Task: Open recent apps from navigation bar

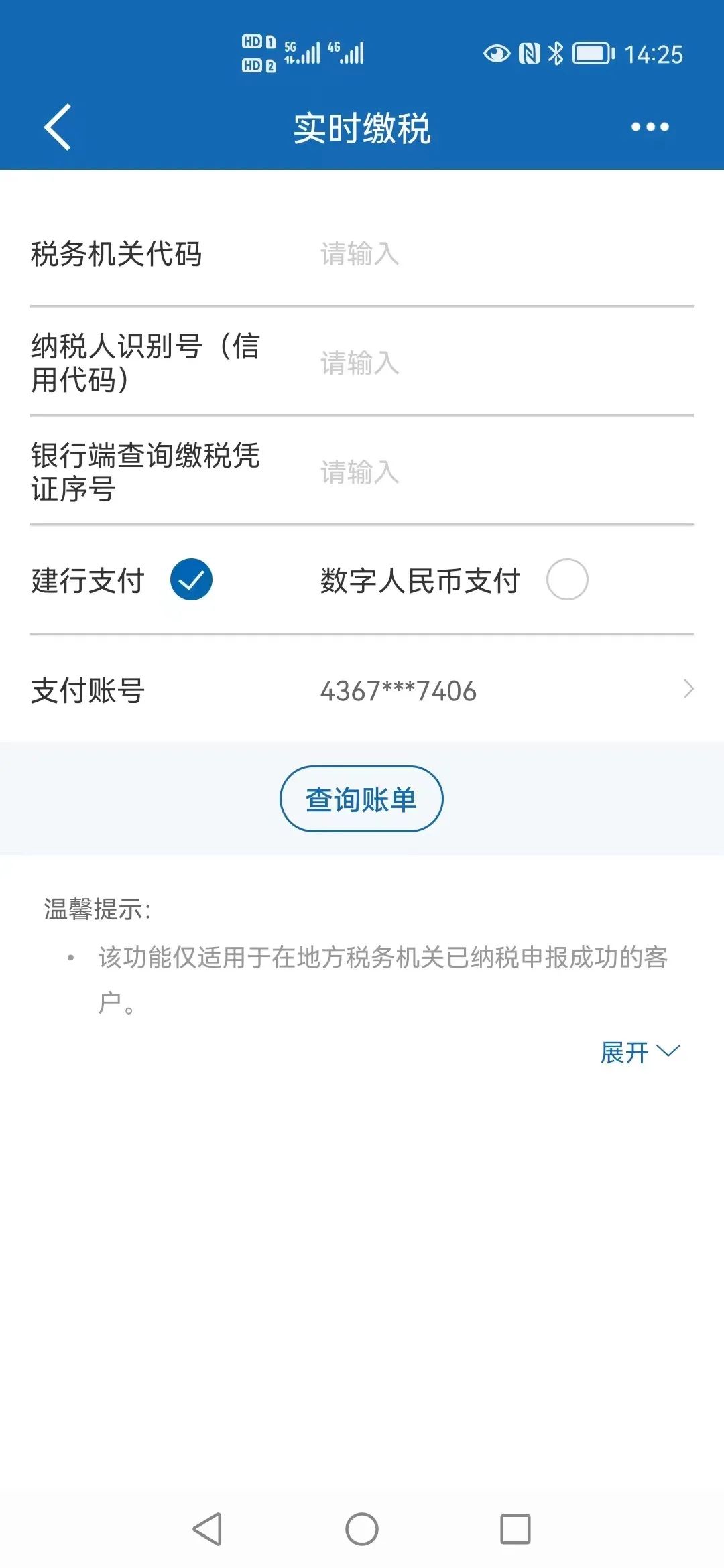Action: pos(516,1529)
